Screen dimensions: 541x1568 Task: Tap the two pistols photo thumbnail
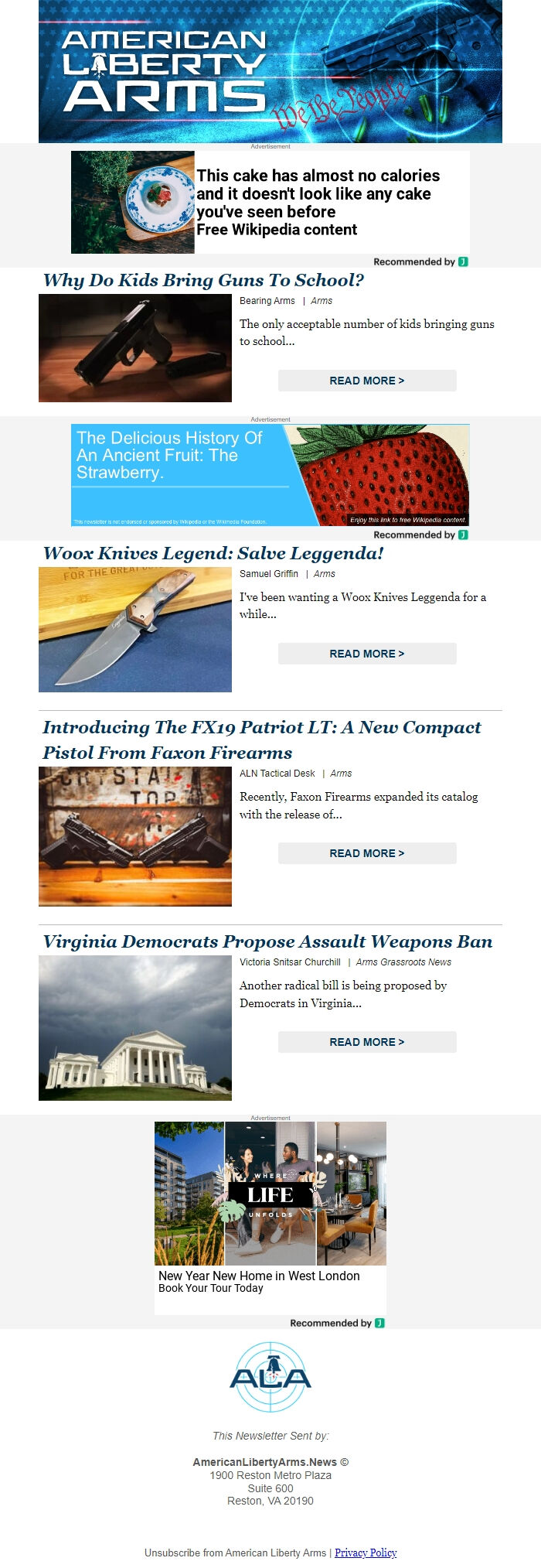pos(135,836)
